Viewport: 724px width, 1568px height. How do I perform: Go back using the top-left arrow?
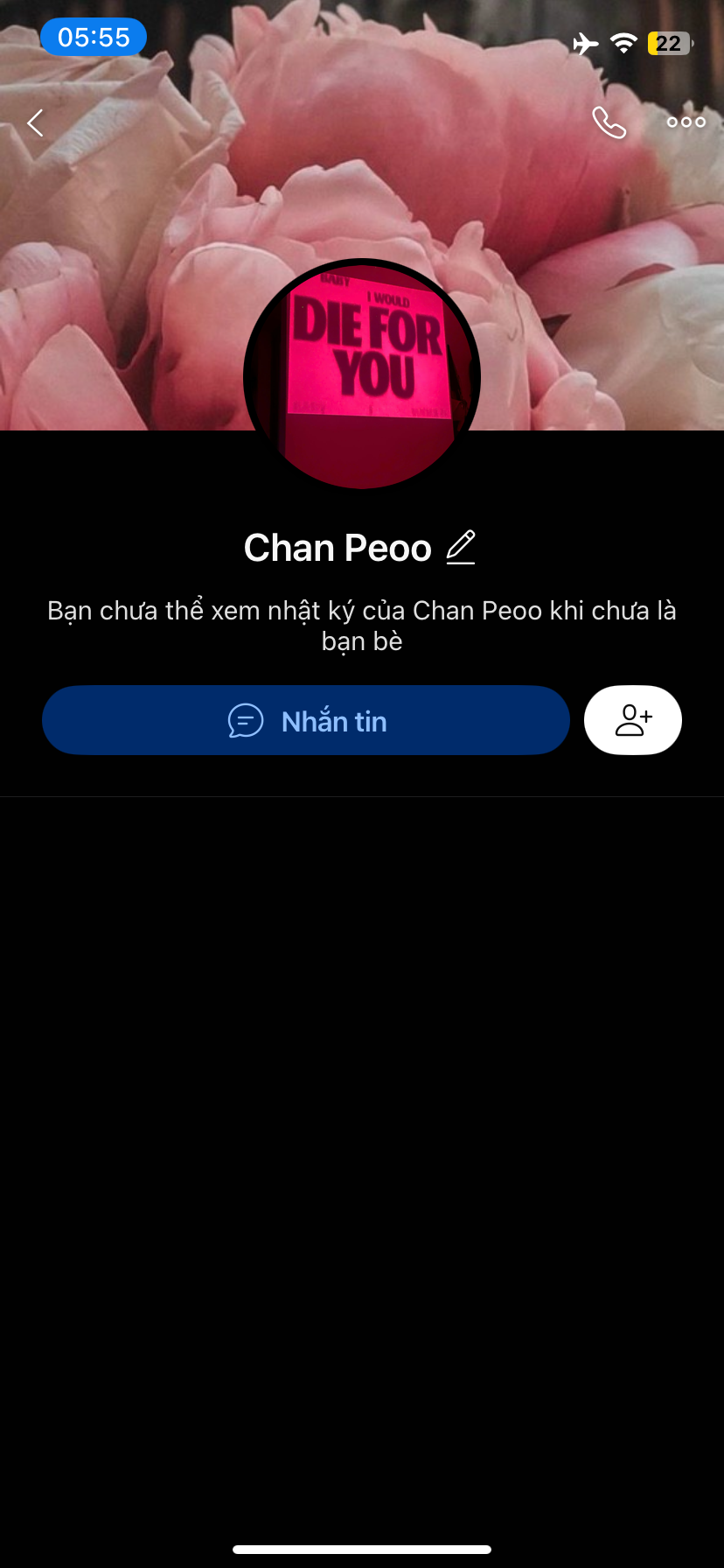click(35, 122)
